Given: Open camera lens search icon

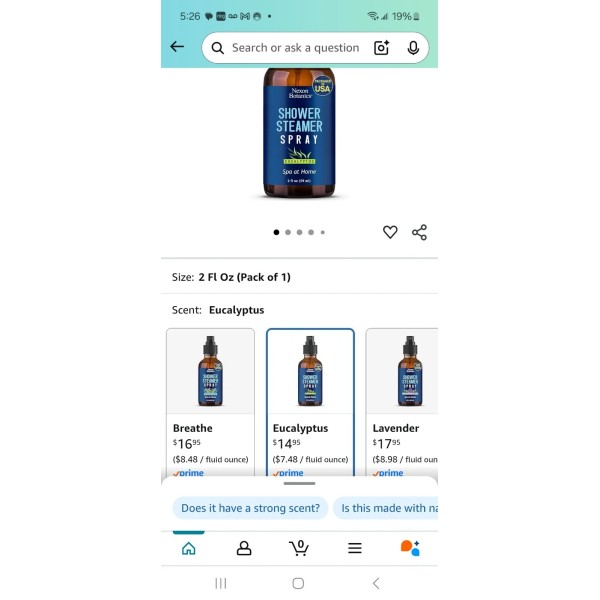Looking at the screenshot, I should click(x=381, y=48).
